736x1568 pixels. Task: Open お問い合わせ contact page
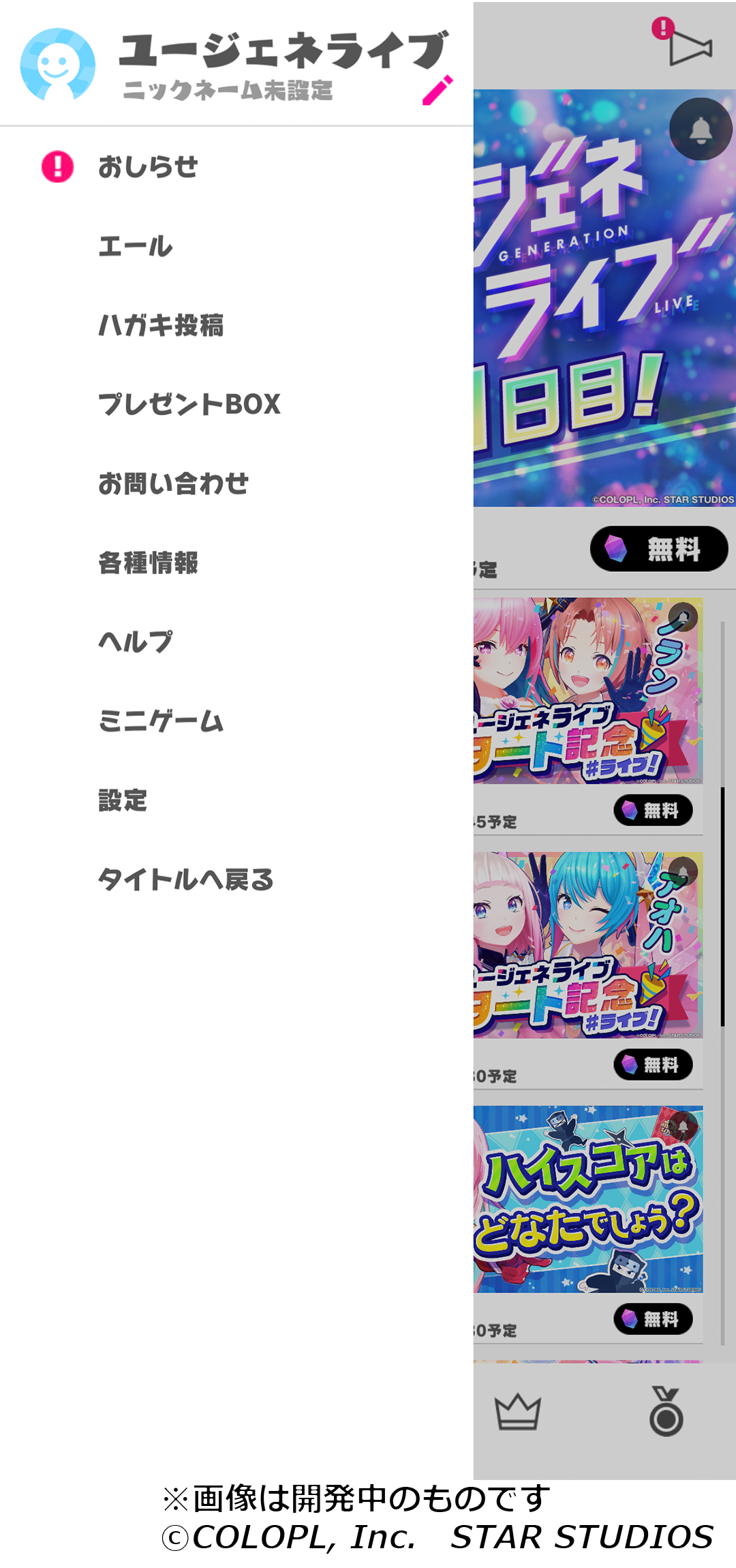(x=173, y=483)
